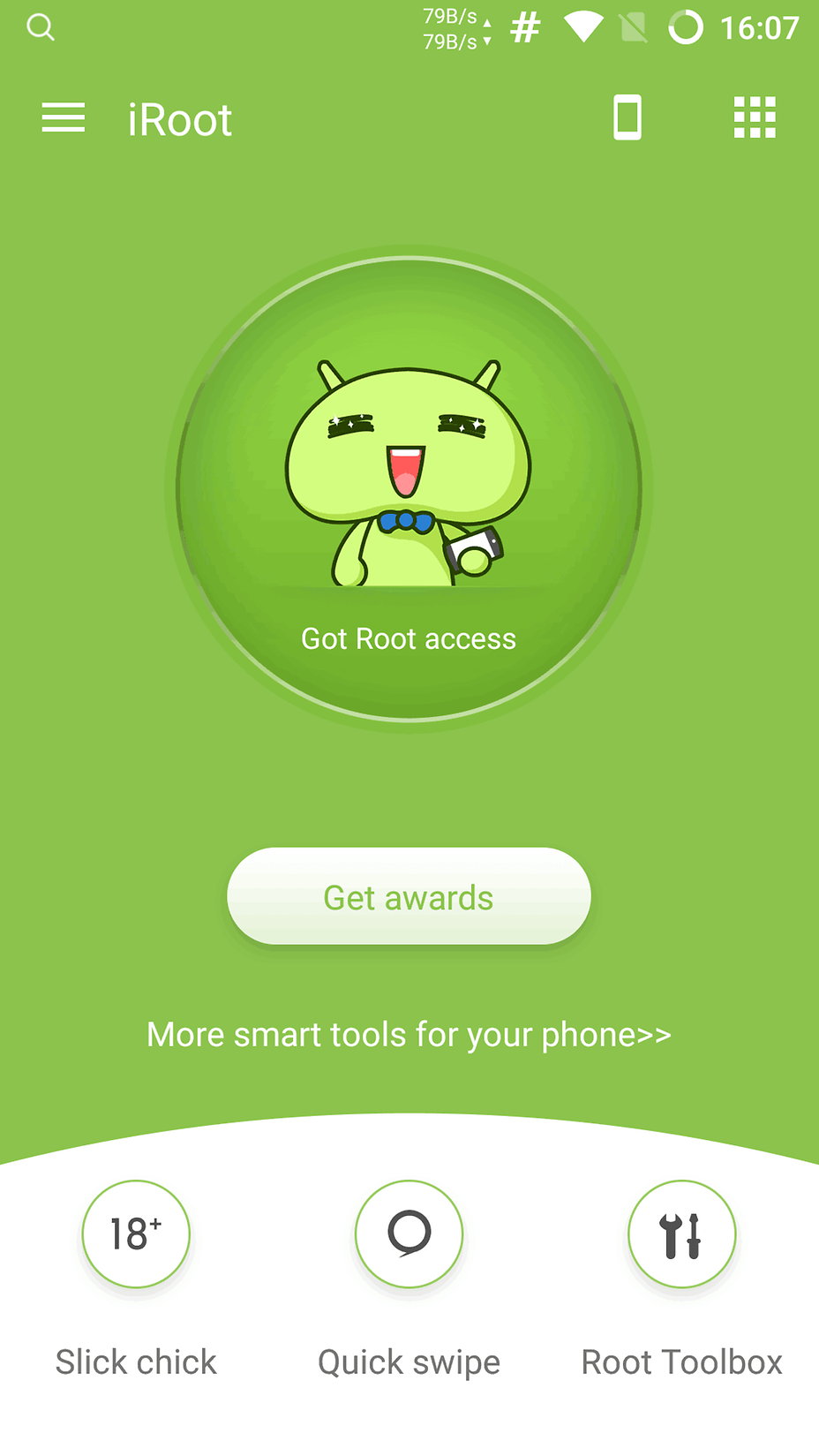Screen dimensions: 819x1456
Task: Open the apps grid icon
Action: click(755, 117)
